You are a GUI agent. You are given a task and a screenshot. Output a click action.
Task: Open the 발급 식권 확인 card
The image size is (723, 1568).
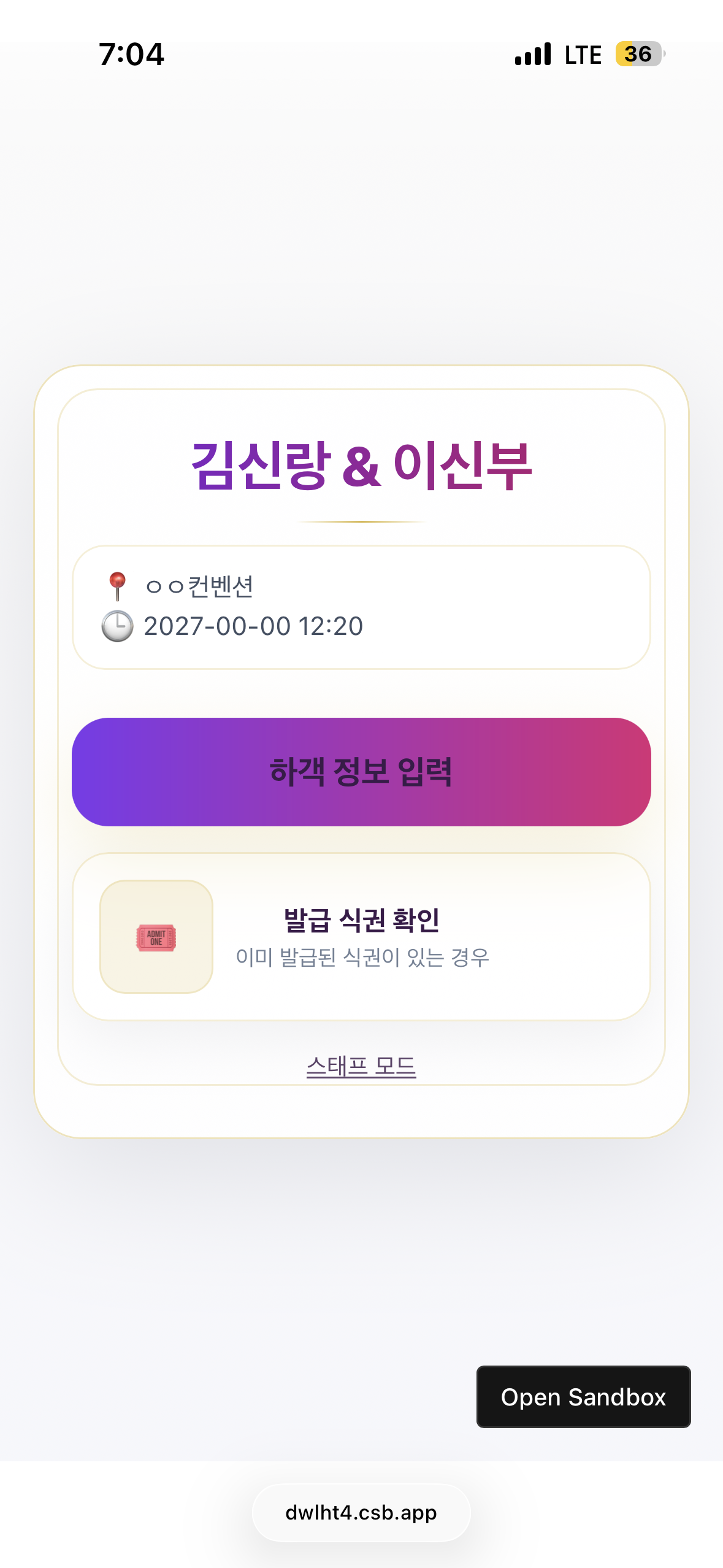[x=361, y=937]
